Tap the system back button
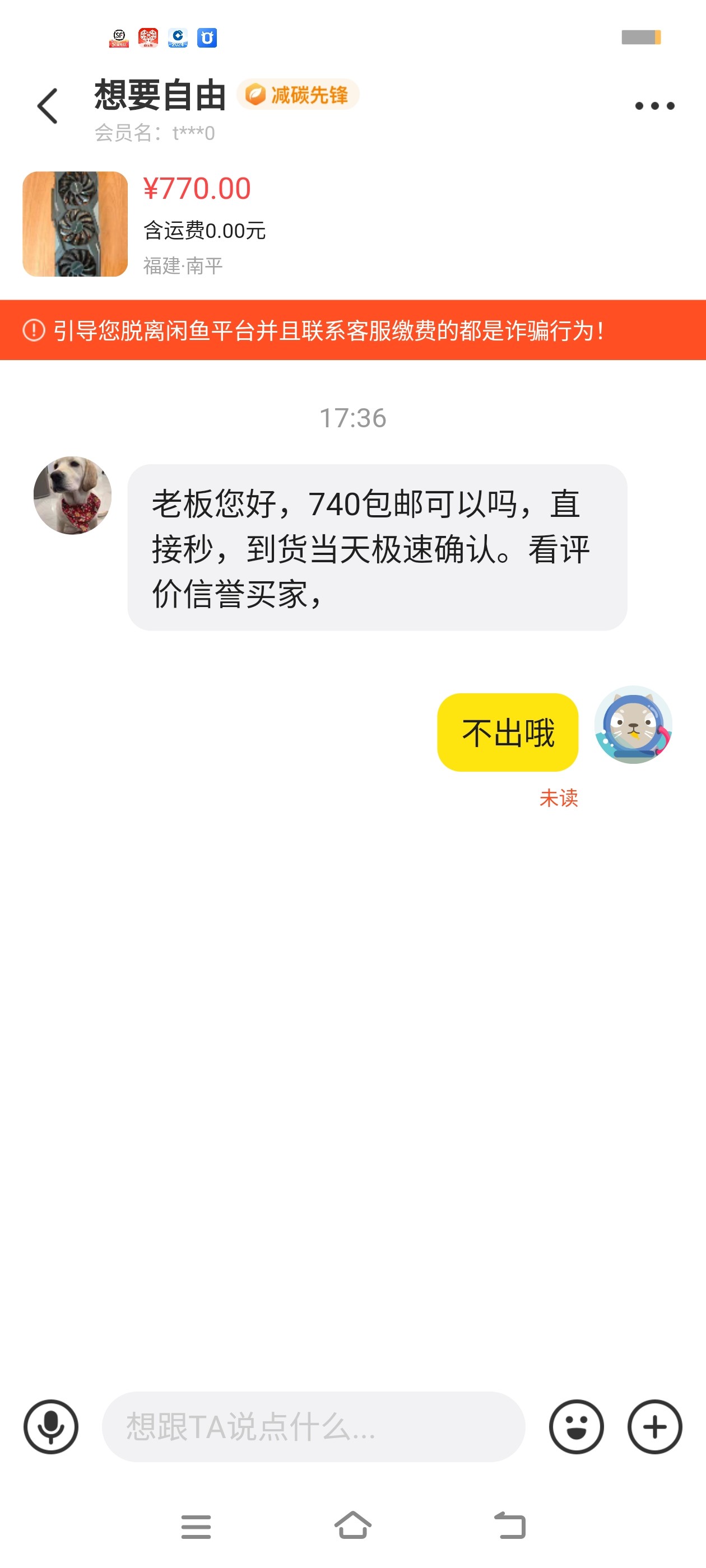This screenshot has height=1568, width=706. pyautogui.click(x=509, y=1525)
